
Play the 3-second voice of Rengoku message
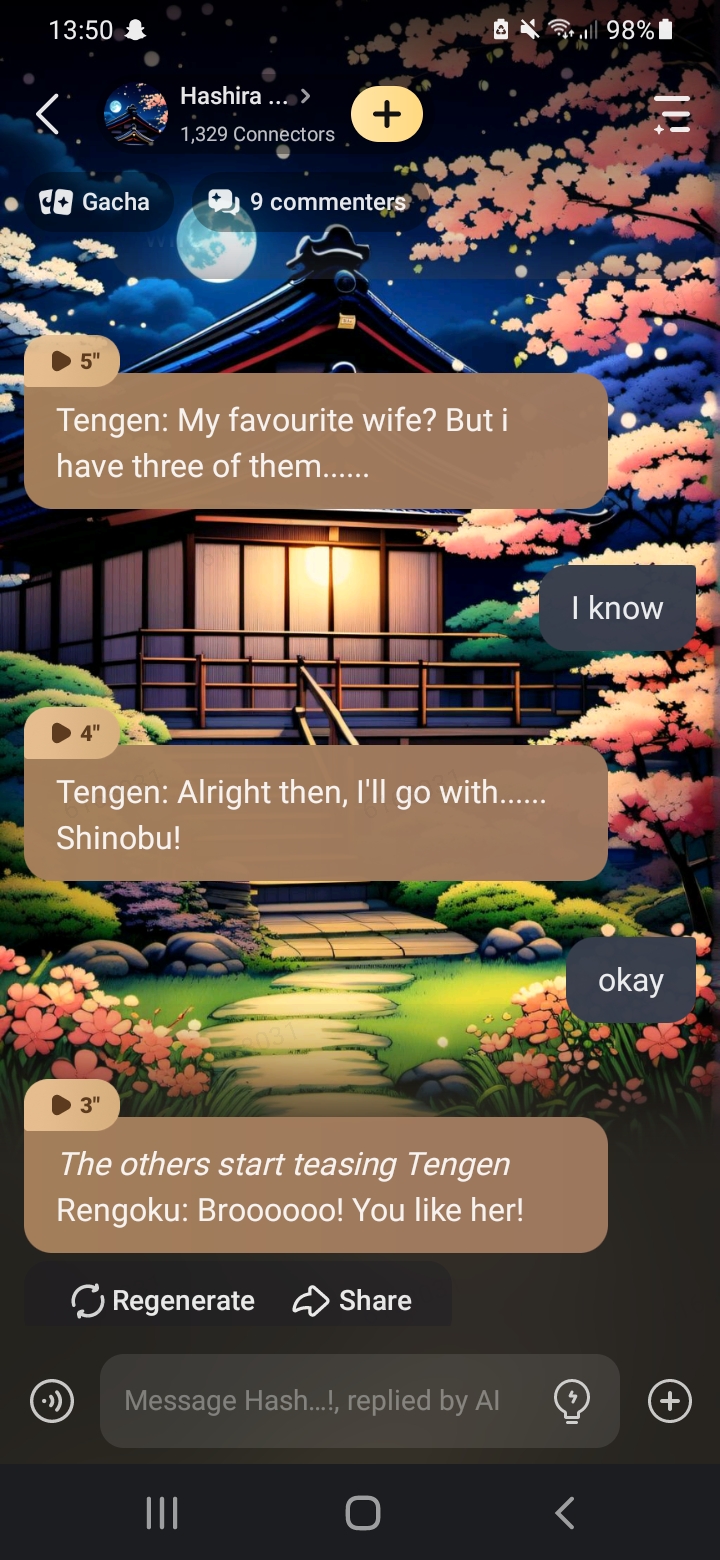(x=73, y=1105)
